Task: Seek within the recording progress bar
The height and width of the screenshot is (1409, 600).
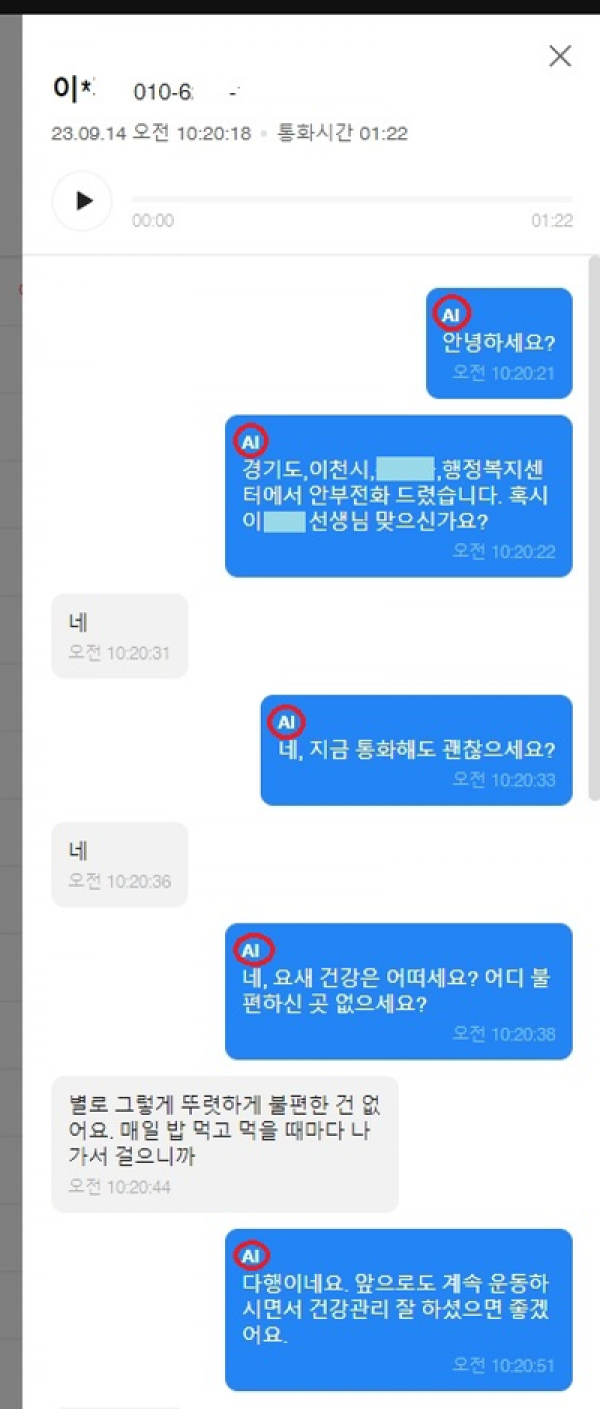Action: (352, 200)
